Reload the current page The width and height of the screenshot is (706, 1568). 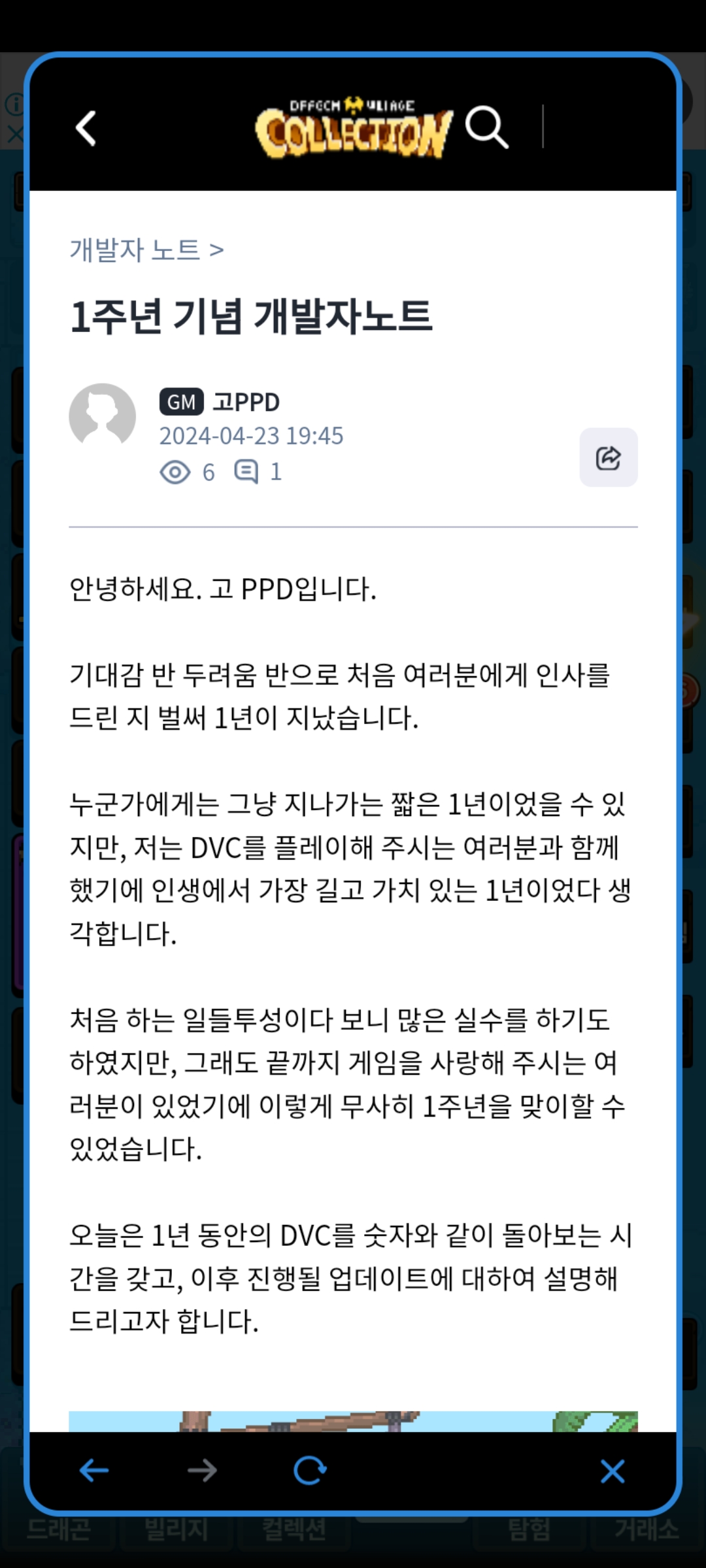310,1471
